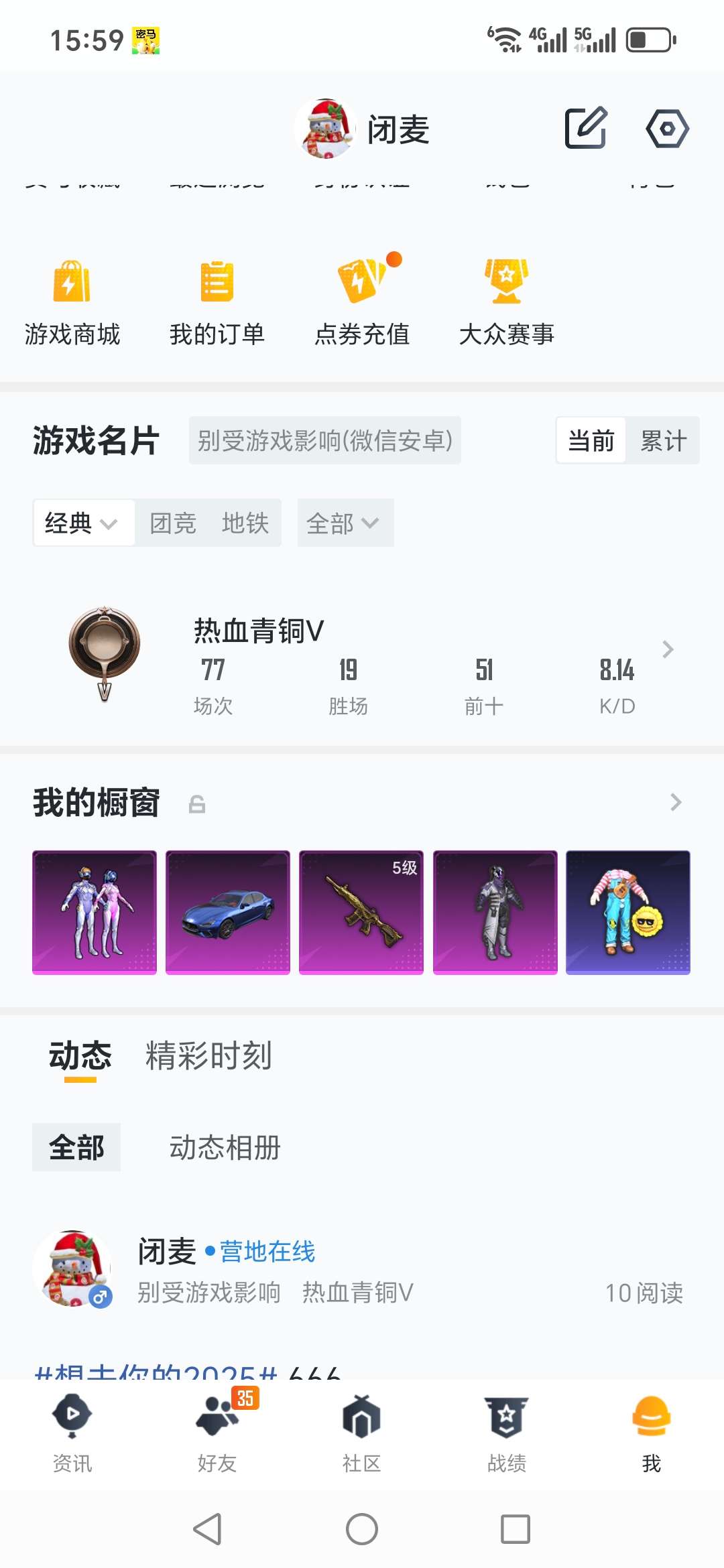Open settings hexagon icon
This screenshot has width=724, height=1568.
(x=667, y=127)
